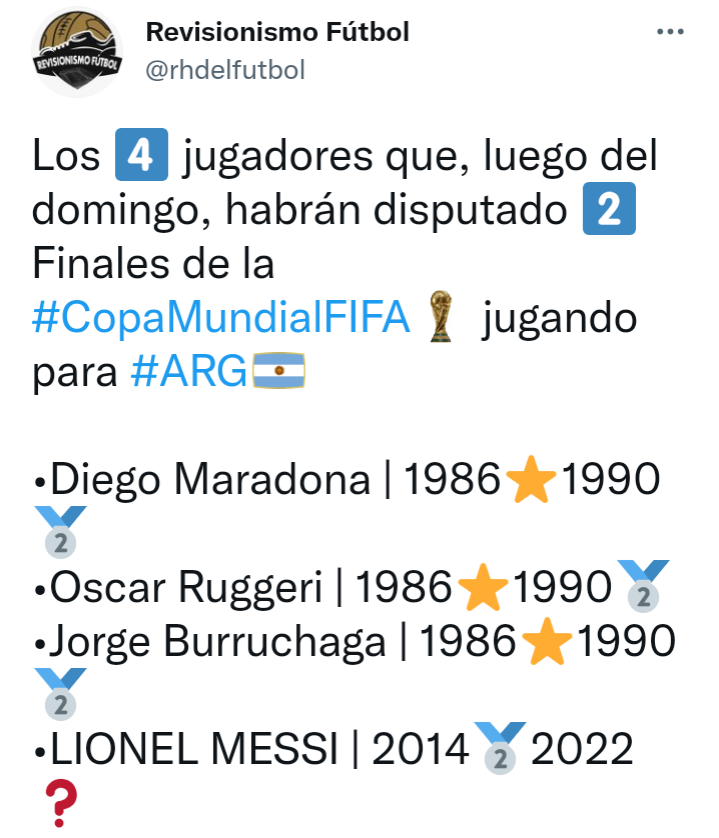
Task: Tap the Revisionismo Fútbol account name
Action: (277, 32)
